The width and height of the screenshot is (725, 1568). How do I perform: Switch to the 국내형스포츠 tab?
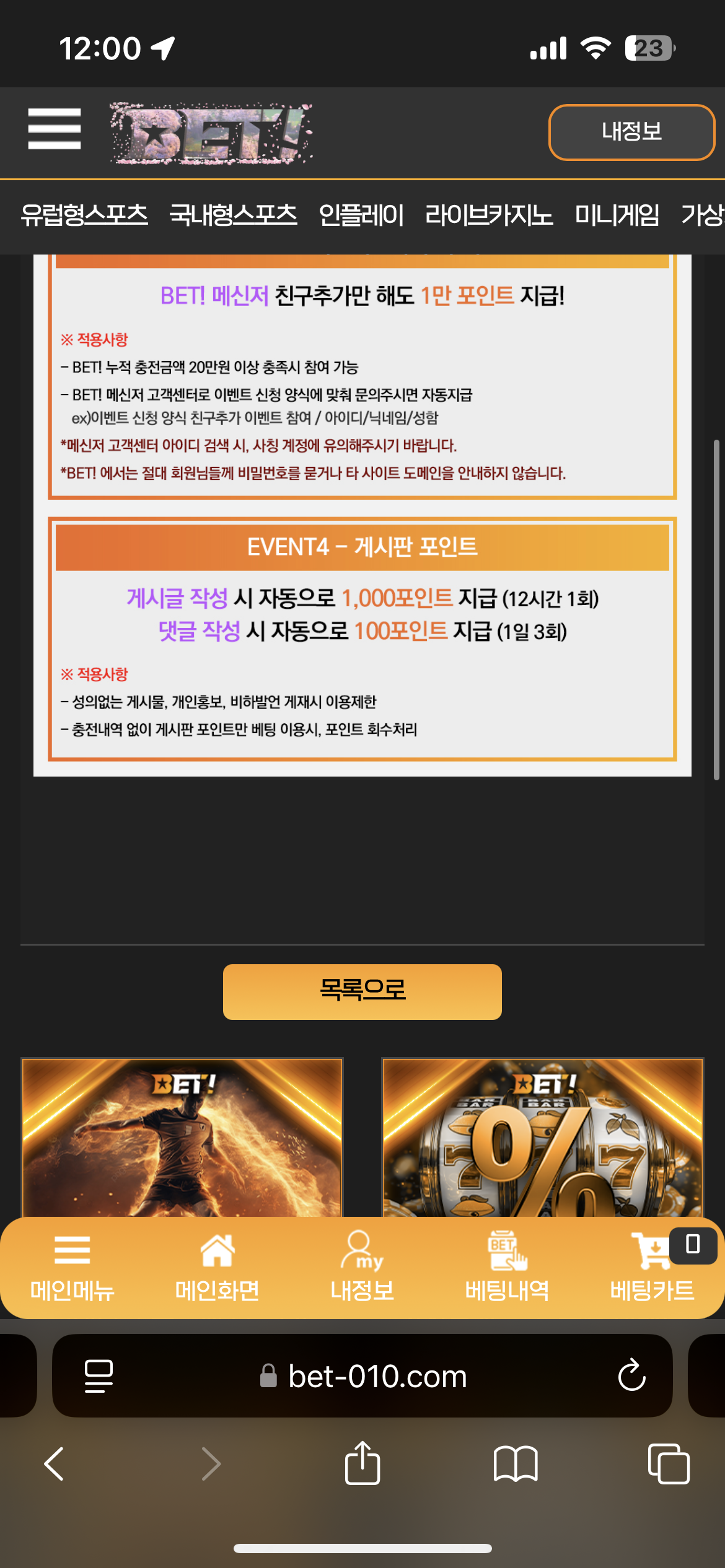(x=233, y=216)
